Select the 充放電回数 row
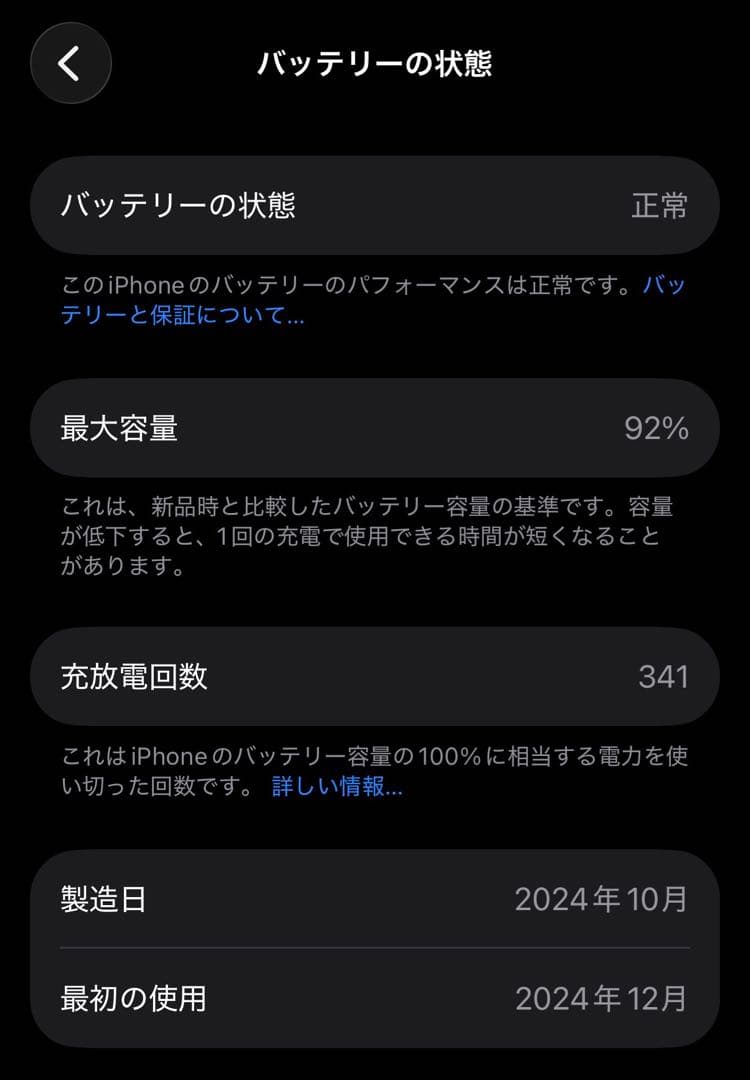This screenshot has width=750, height=1080. (x=374, y=676)
